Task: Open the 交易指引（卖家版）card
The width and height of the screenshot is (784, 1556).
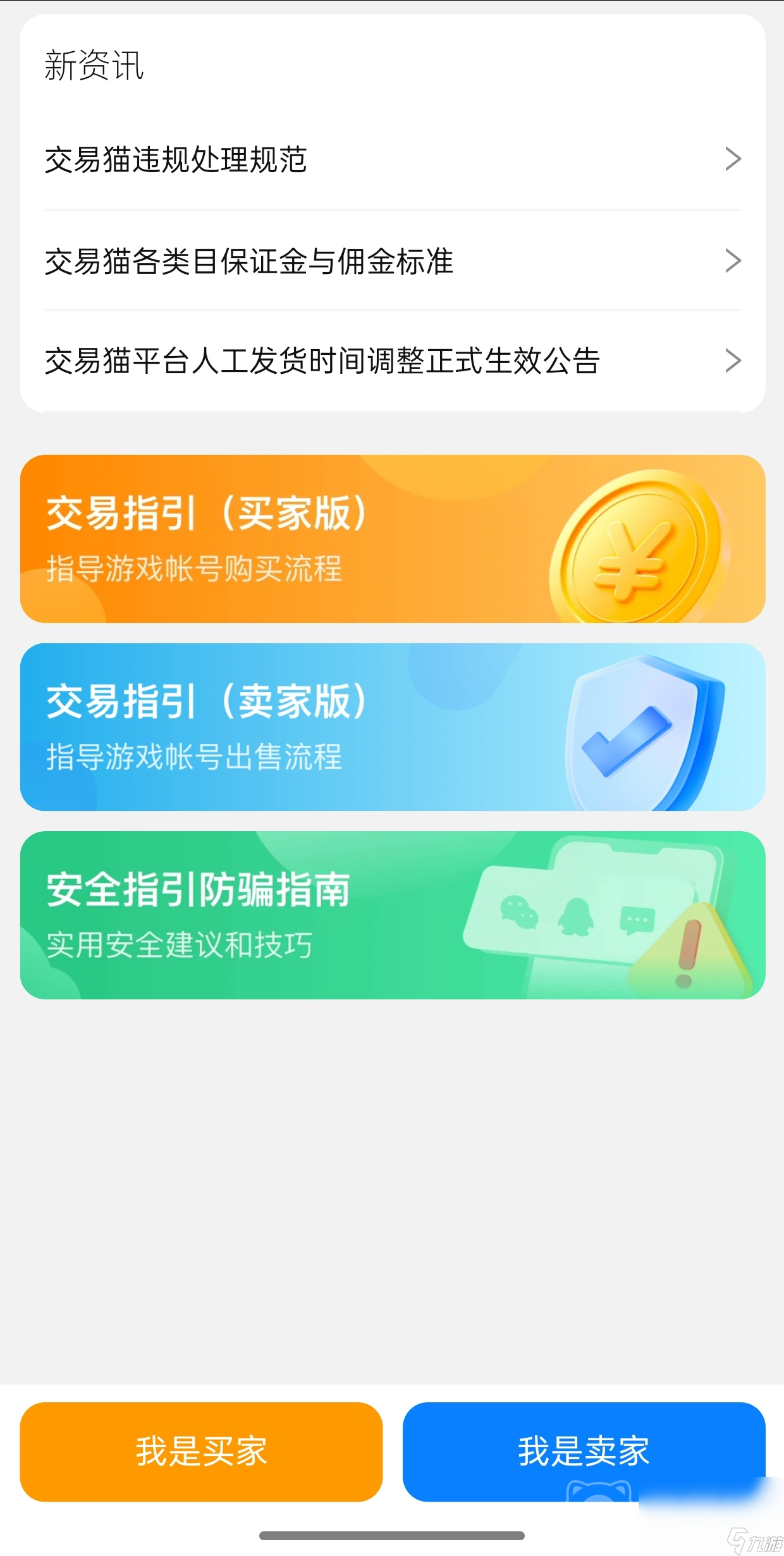Action: click(392, 727)
